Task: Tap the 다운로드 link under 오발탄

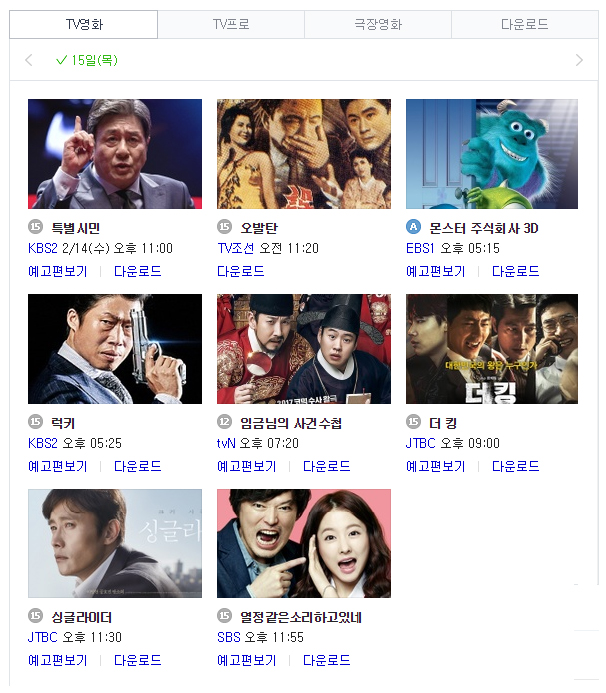Action: tap(240, 271)
